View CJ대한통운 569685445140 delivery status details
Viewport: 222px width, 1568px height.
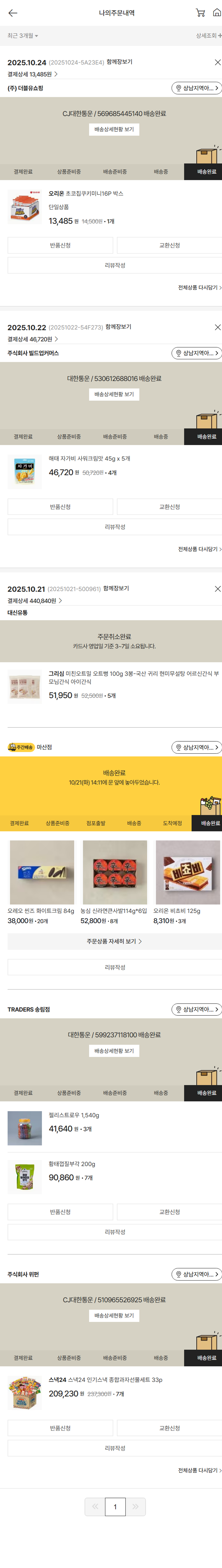(114, 130)
